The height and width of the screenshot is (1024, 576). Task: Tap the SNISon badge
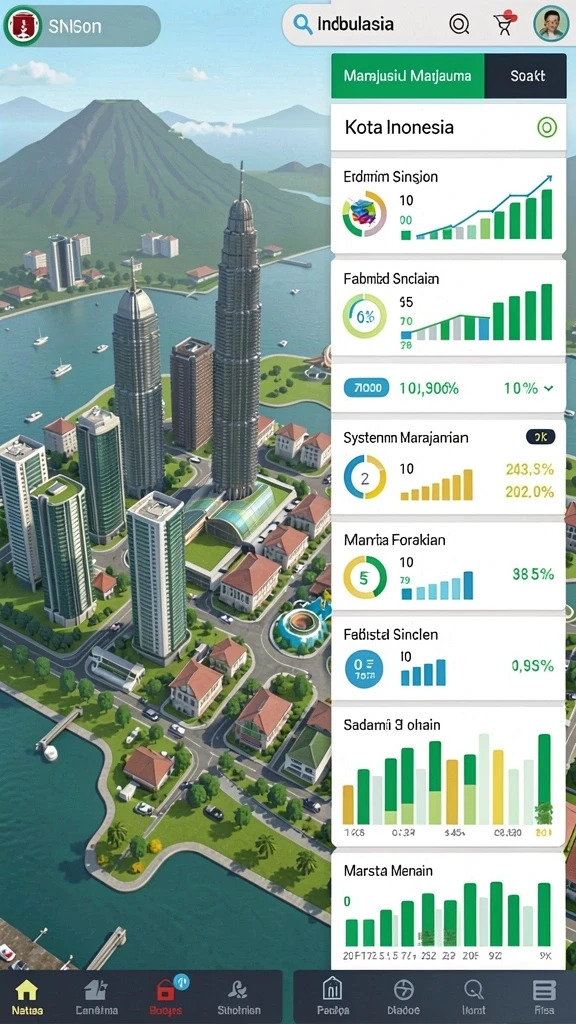pyautogui.click(x=82, y=25)
